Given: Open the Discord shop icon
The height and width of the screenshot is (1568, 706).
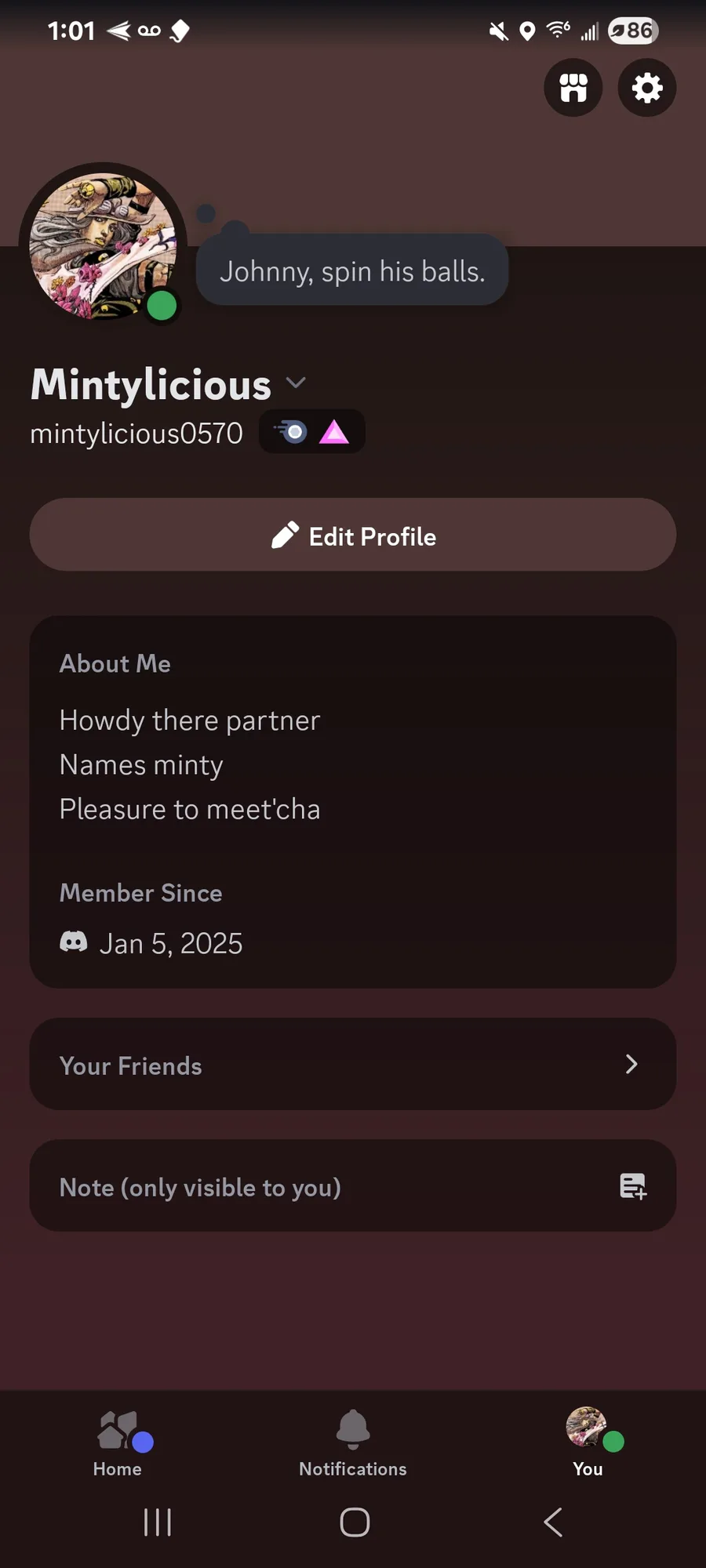Looking at the screenshot, I should pos(573,88).
